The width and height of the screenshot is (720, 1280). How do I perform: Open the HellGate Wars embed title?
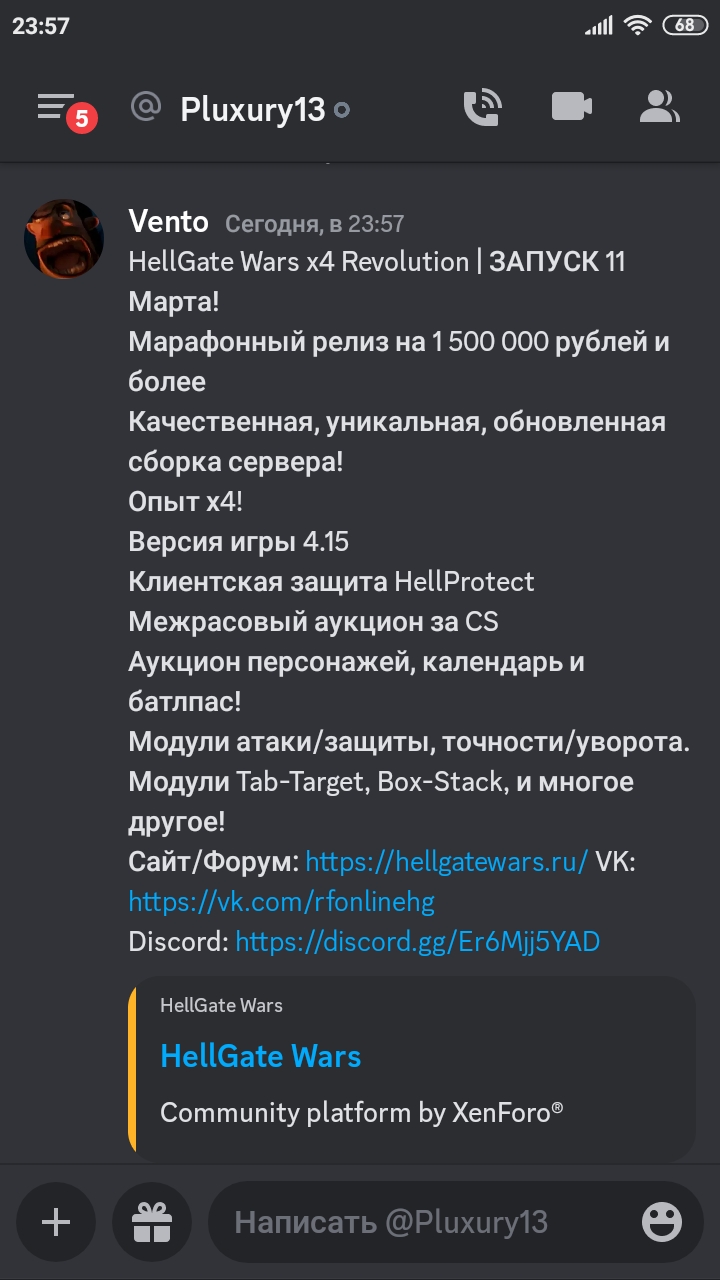260,1056
